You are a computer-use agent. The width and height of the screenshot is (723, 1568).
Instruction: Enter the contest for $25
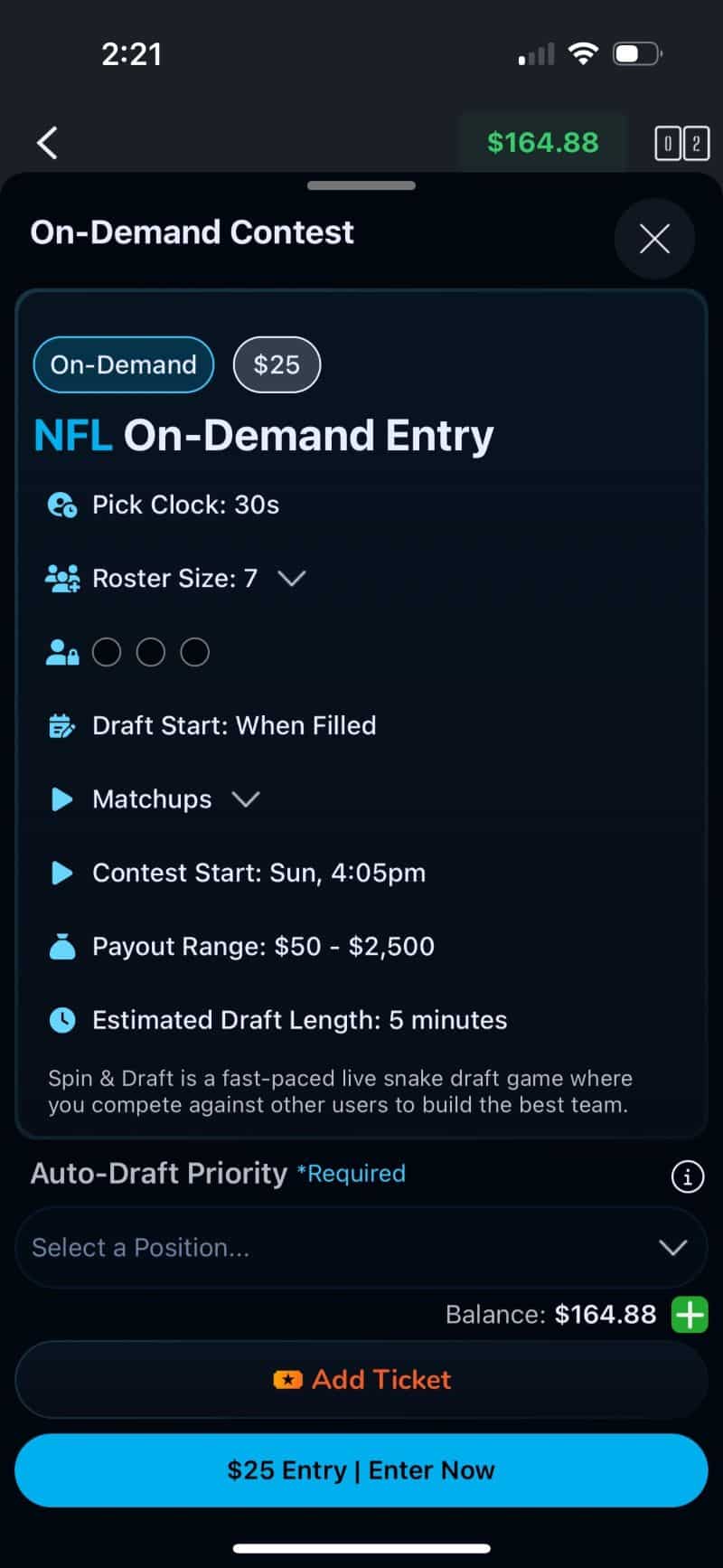click(361, 1470)
